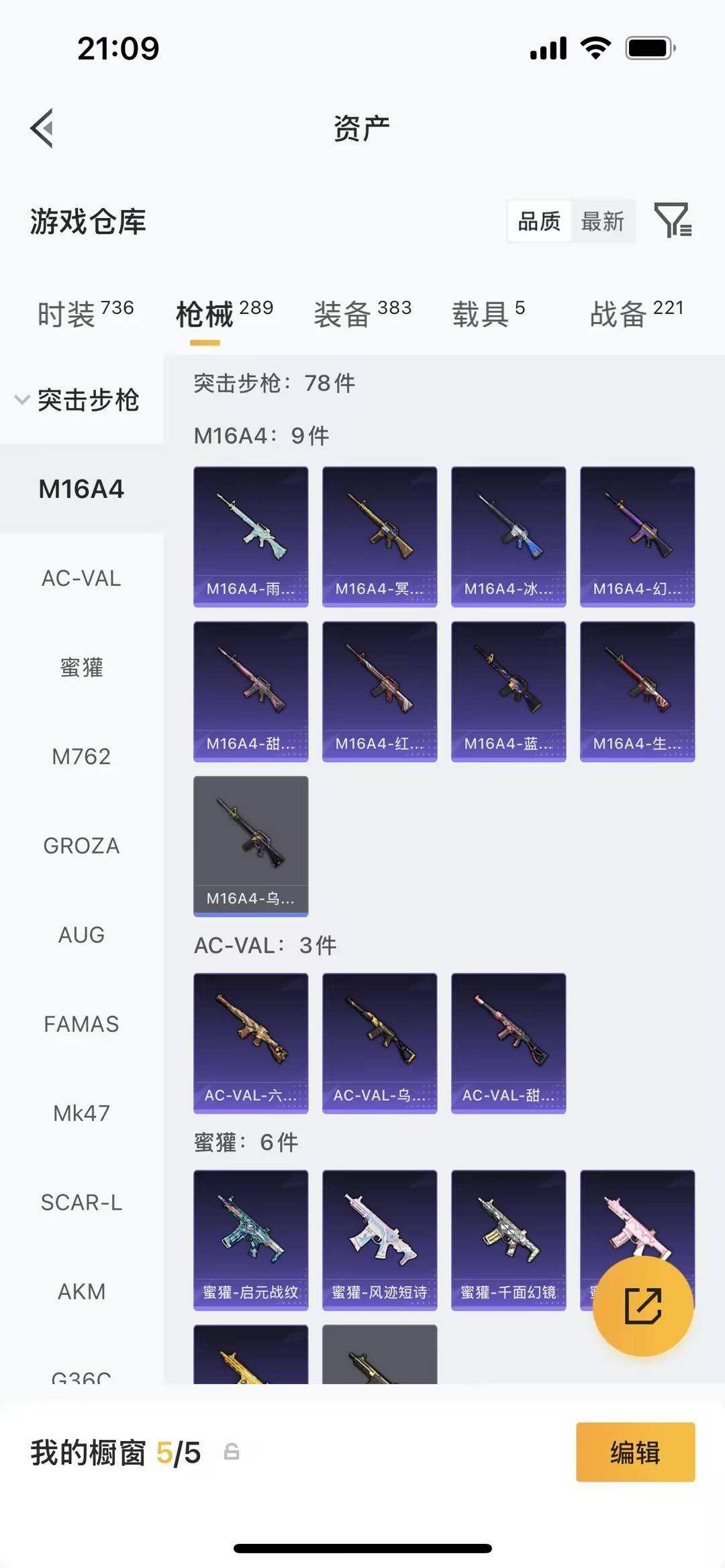View the AC-VAL-六… skin card
This screenshot has width=725, height=1568.
(x=250, y=1043)
